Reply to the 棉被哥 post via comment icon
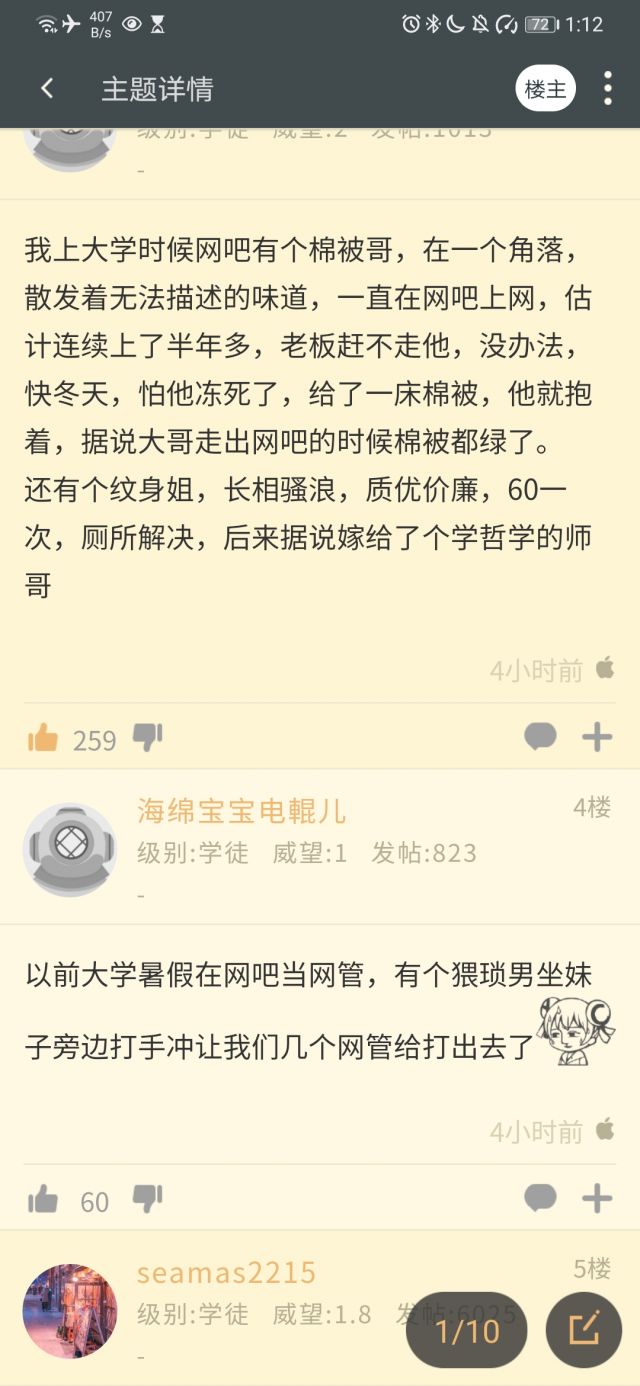 (540, 738)
